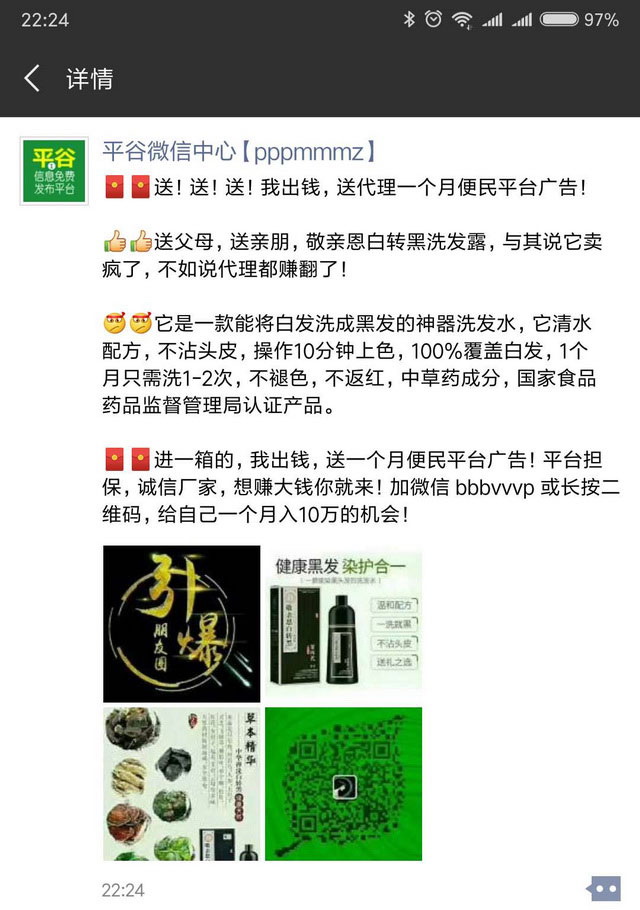
Task: Open the 平谷微信中心【pppmmmz】 name link
Action: pos(240,152)
